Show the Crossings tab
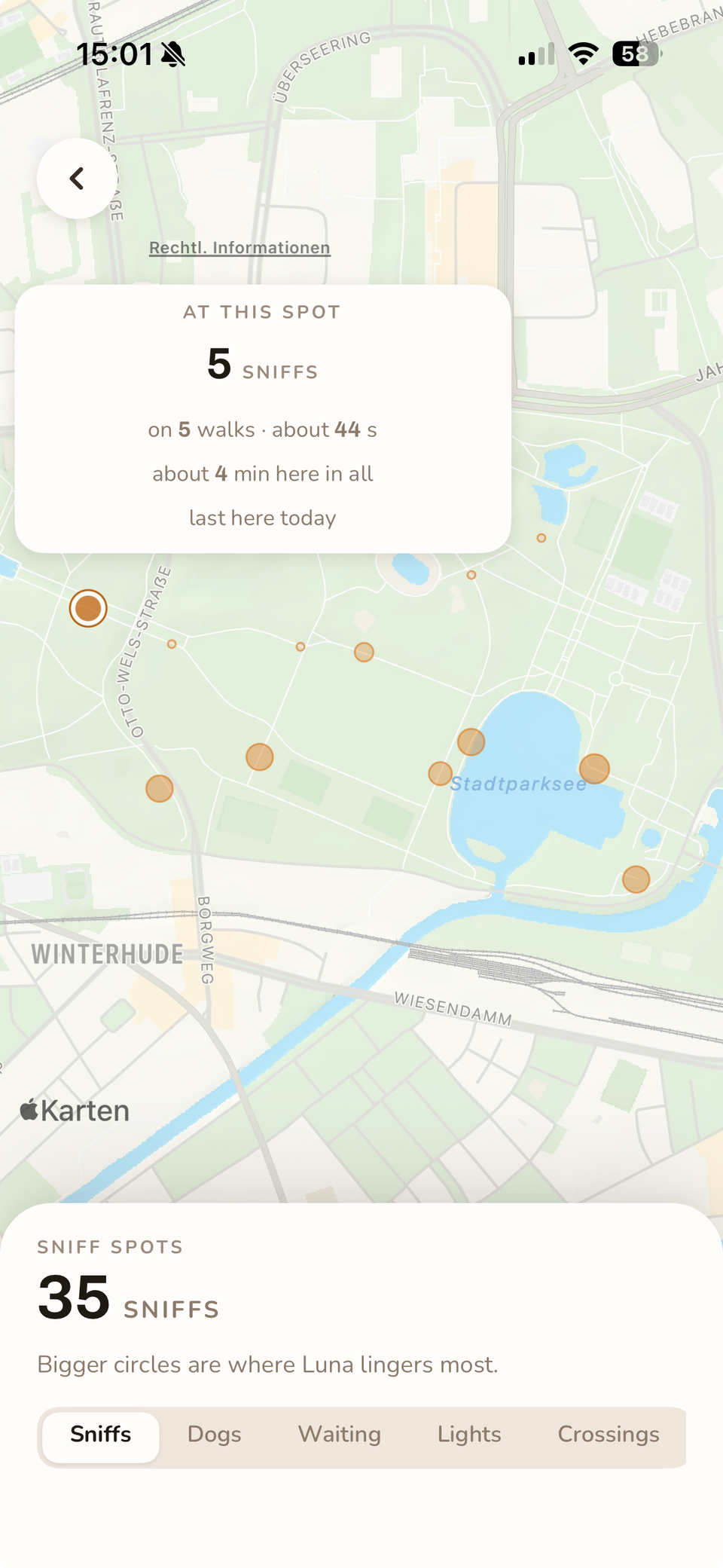Screen dimensions: 723x1568 pyautogui.click(x=609, y=1434)
